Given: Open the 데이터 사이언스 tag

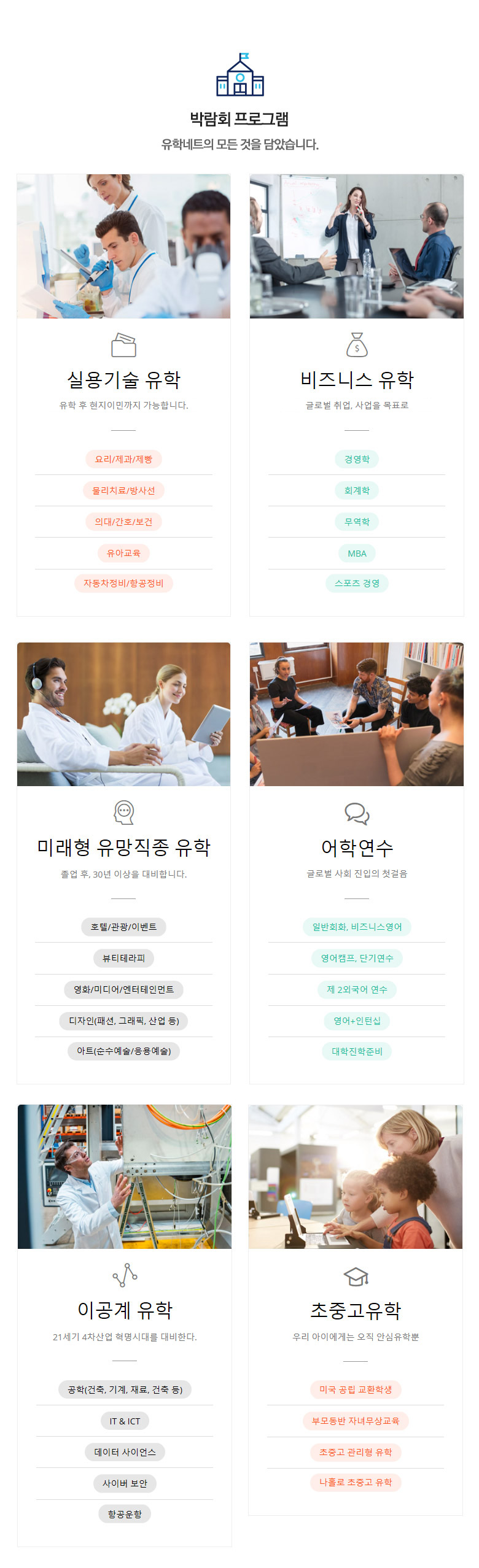Looking at the screenshot, I should coord(125,1452).
